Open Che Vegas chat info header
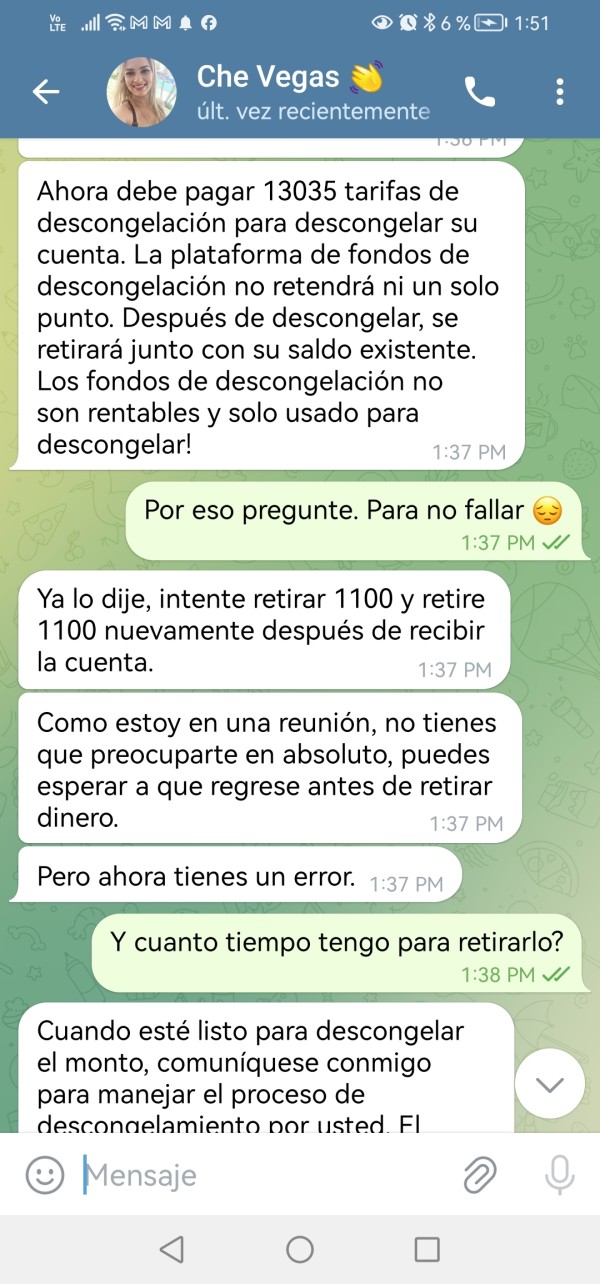Screen dimensions: 600x1284 click(x=313, y=92)
